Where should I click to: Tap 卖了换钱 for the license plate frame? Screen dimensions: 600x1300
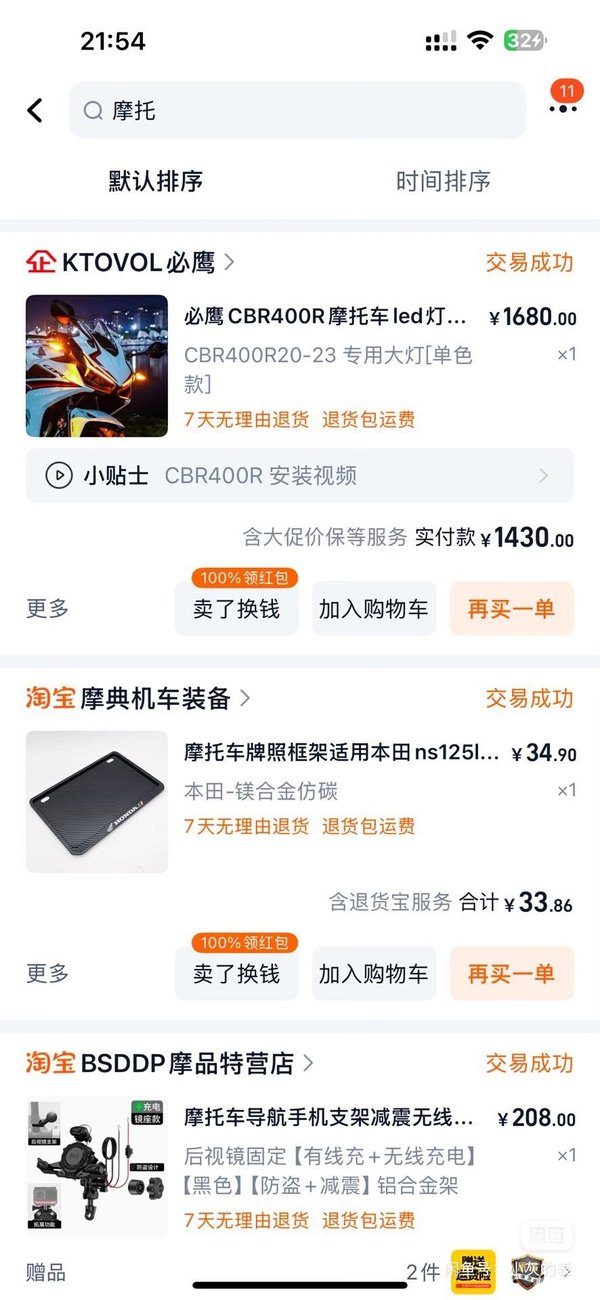tap(236, 974)
